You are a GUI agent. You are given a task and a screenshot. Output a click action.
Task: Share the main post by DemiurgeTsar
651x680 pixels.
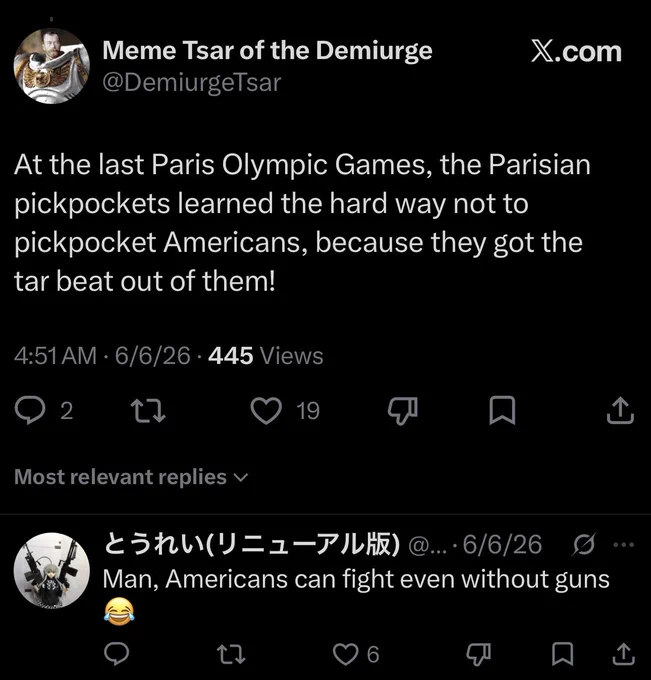coord(620,410)
